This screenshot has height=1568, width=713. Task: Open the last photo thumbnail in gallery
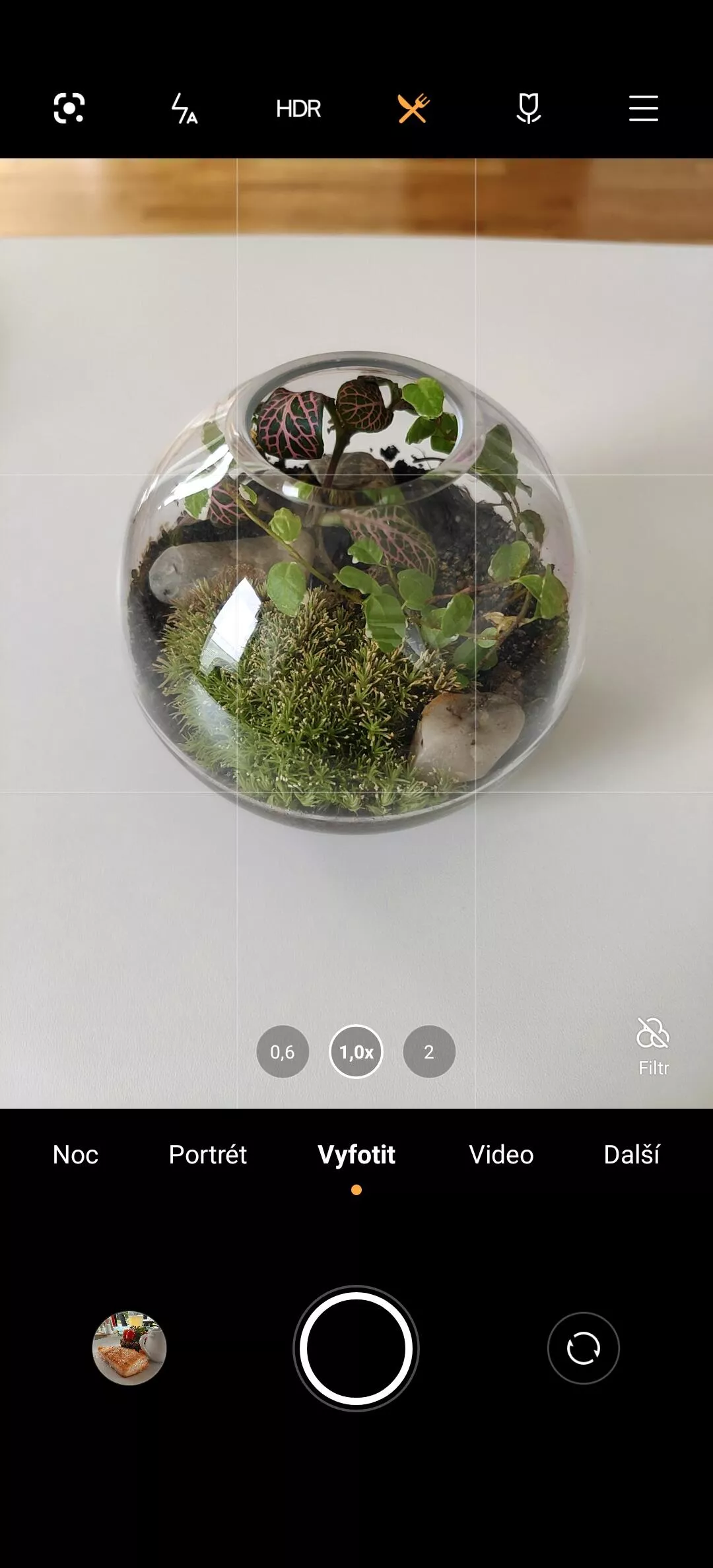(129, 1348)
